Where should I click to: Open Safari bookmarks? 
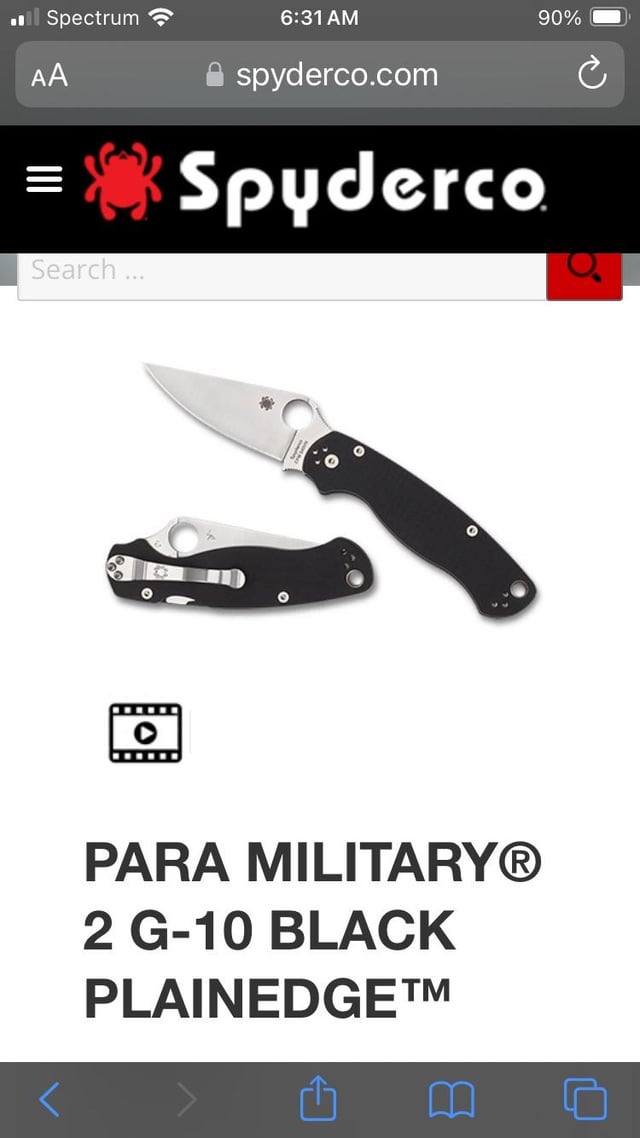click(x=451, y=1100)
